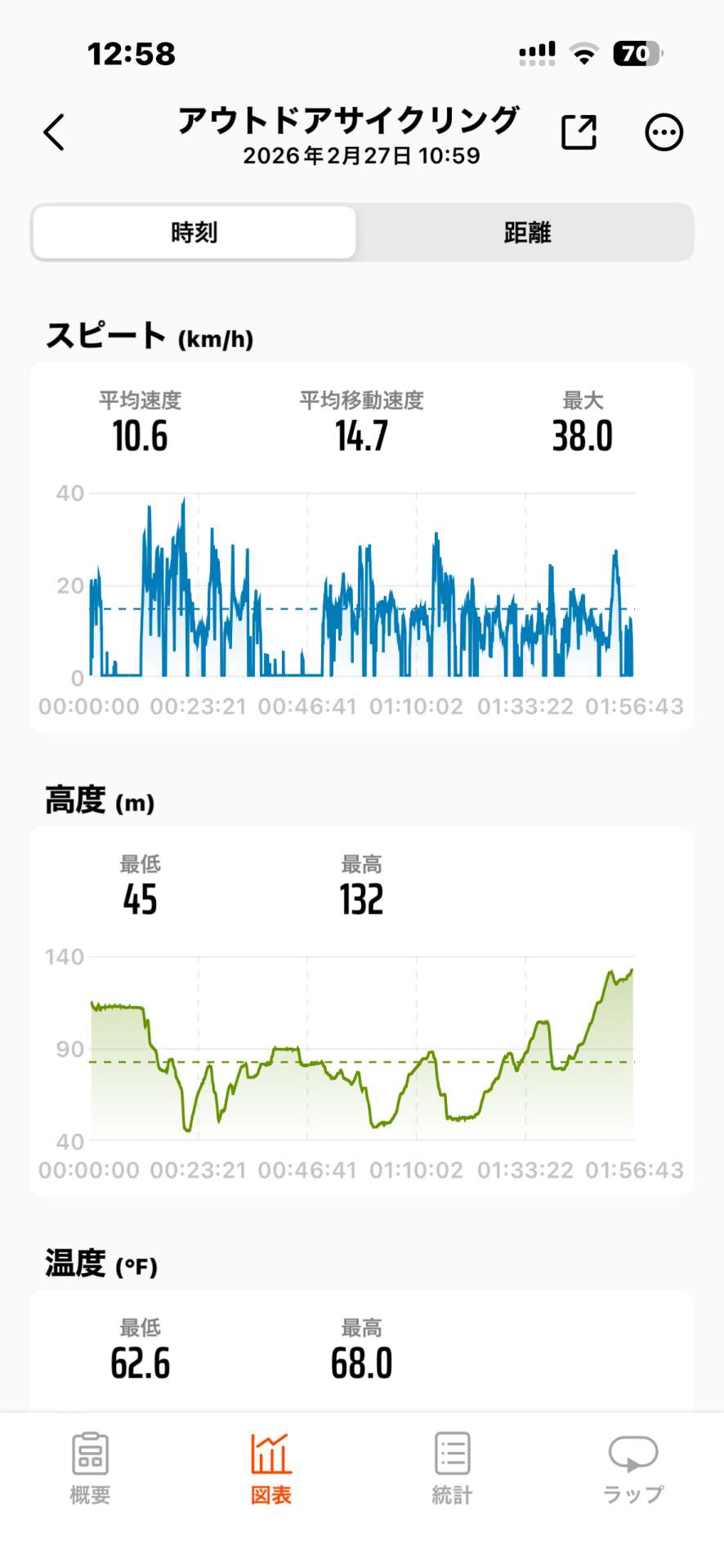Select the 図表 tab

pos(270,1468)
